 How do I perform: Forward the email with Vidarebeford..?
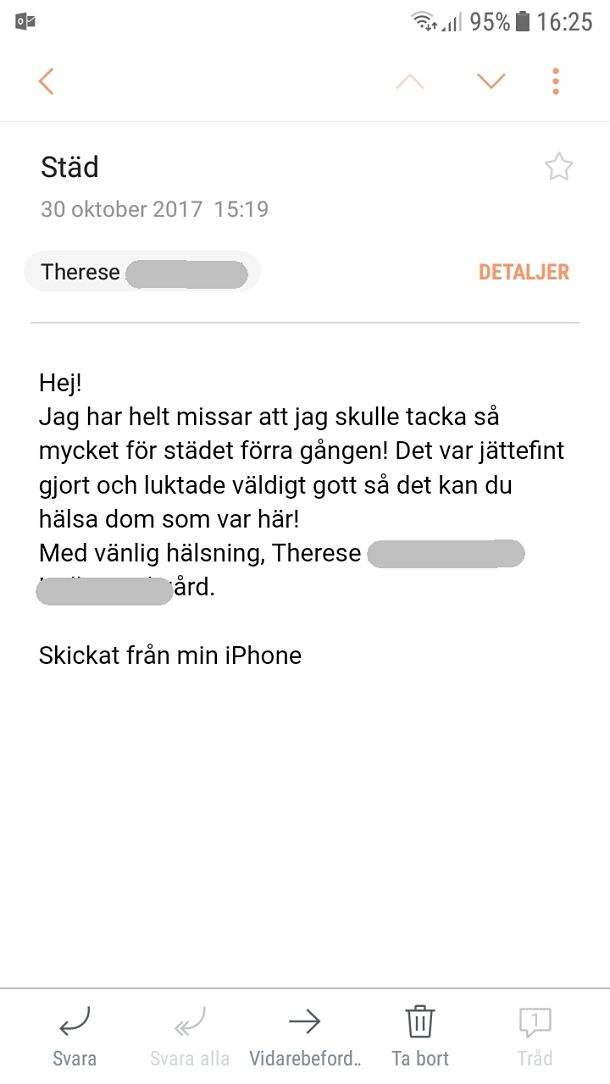click(305, 1036)
